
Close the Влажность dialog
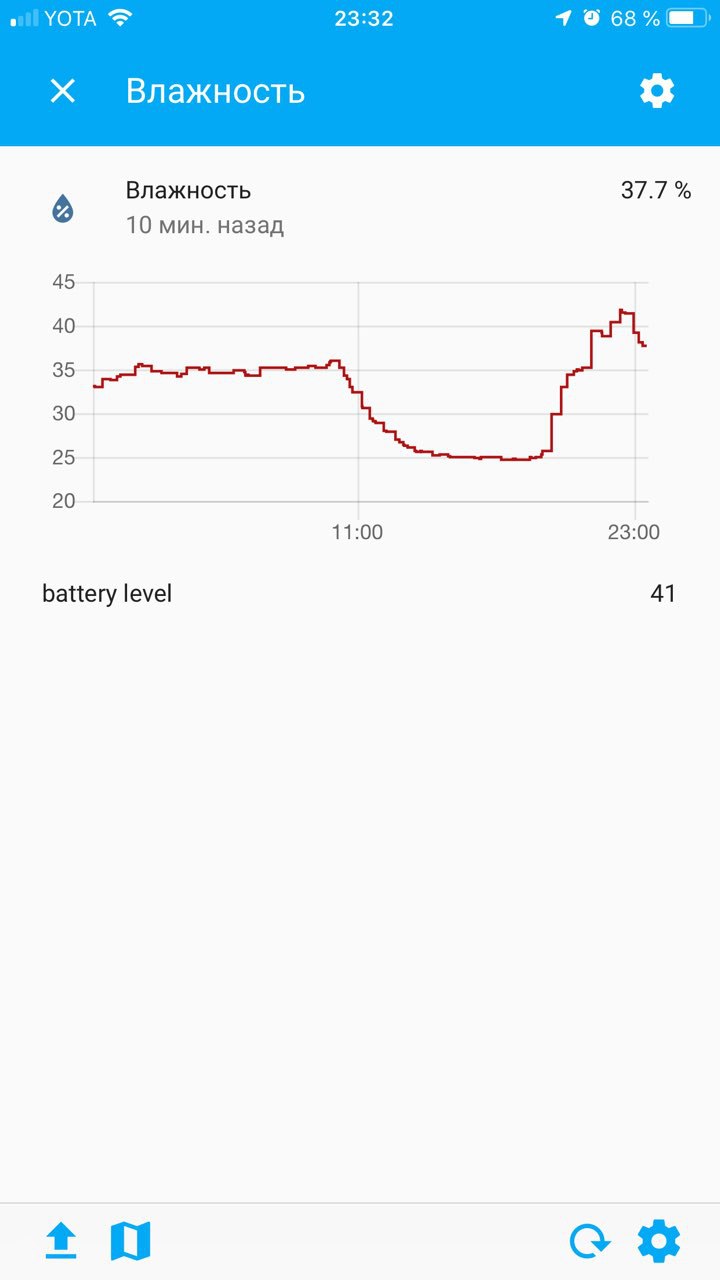tap(63, 91)
